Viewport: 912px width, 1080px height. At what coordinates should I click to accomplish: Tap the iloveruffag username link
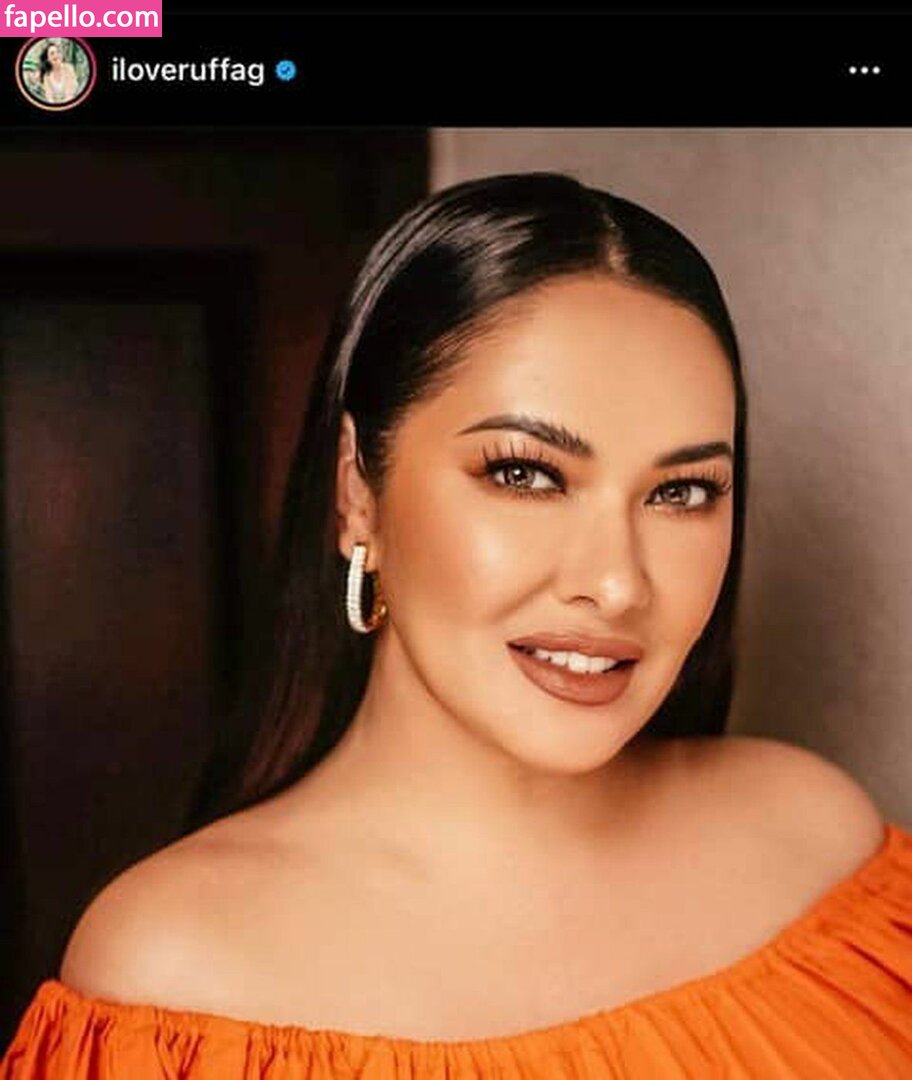click(x=187, y=72)
